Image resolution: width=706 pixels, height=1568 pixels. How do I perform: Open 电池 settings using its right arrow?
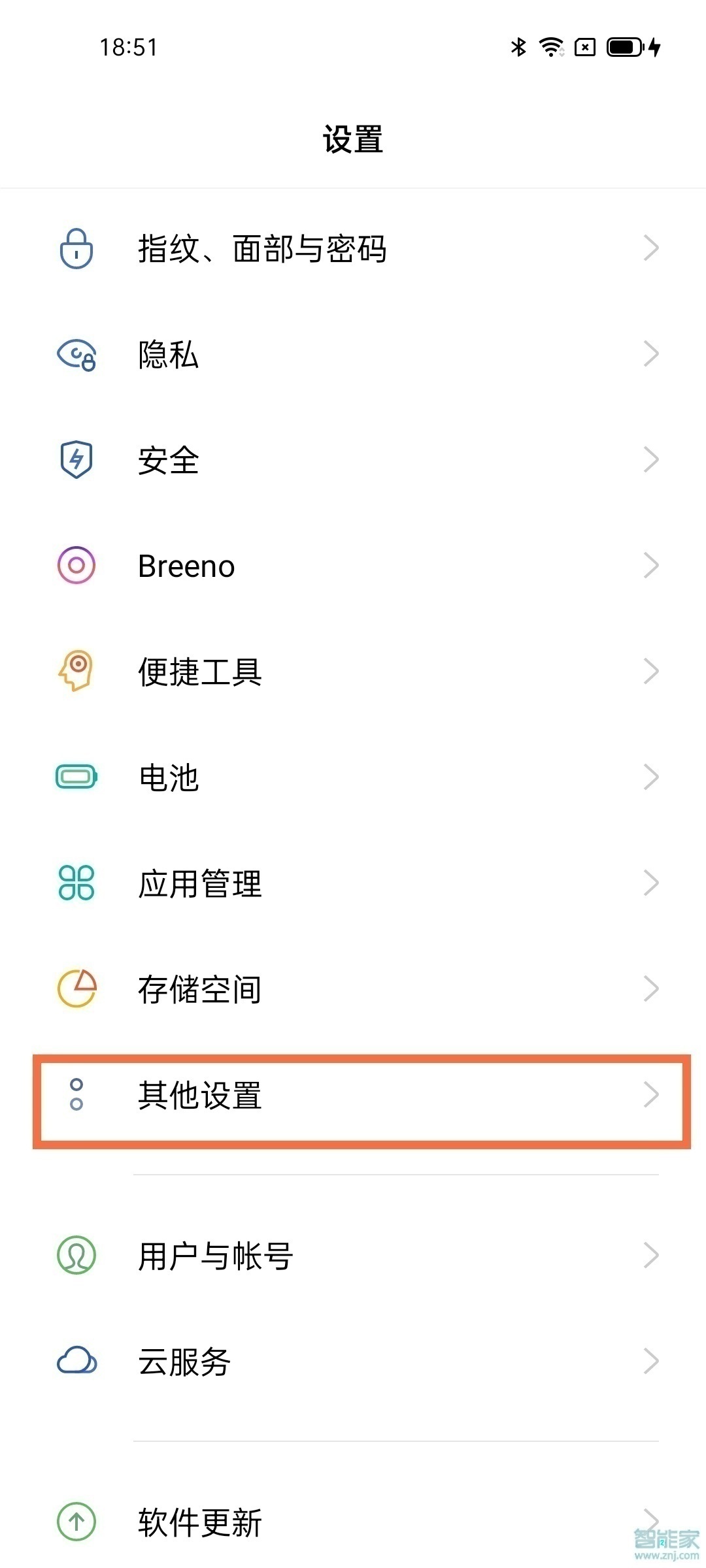click(x=650, y=777)
